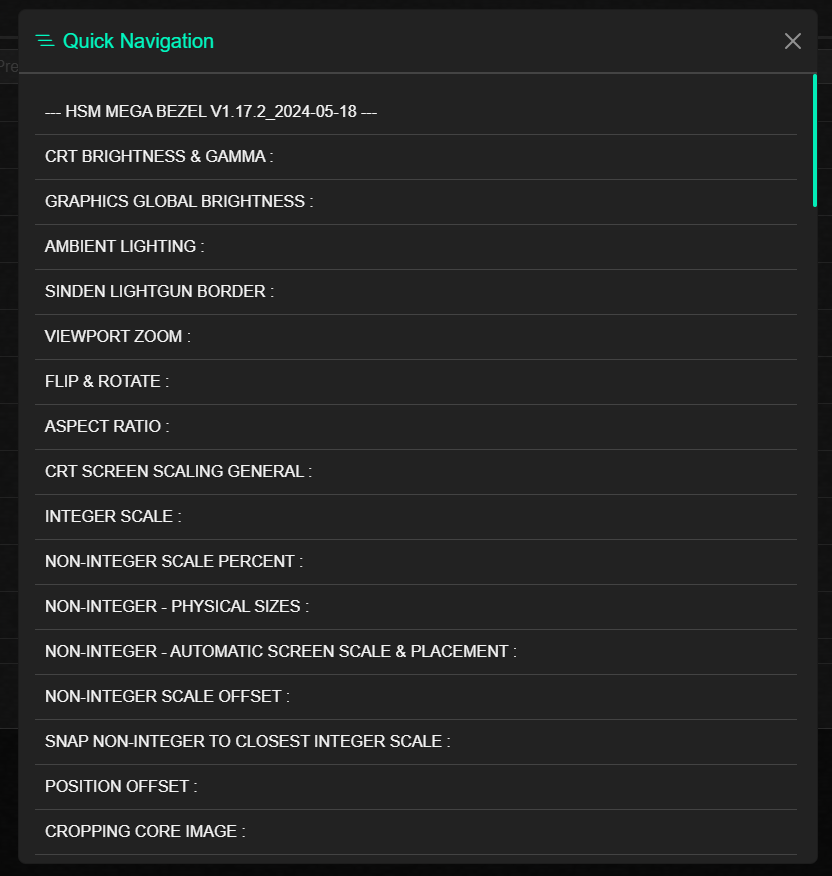Go to ASPECT RATIO section
The width and height of the screenshot is (832, 876).
107,427
